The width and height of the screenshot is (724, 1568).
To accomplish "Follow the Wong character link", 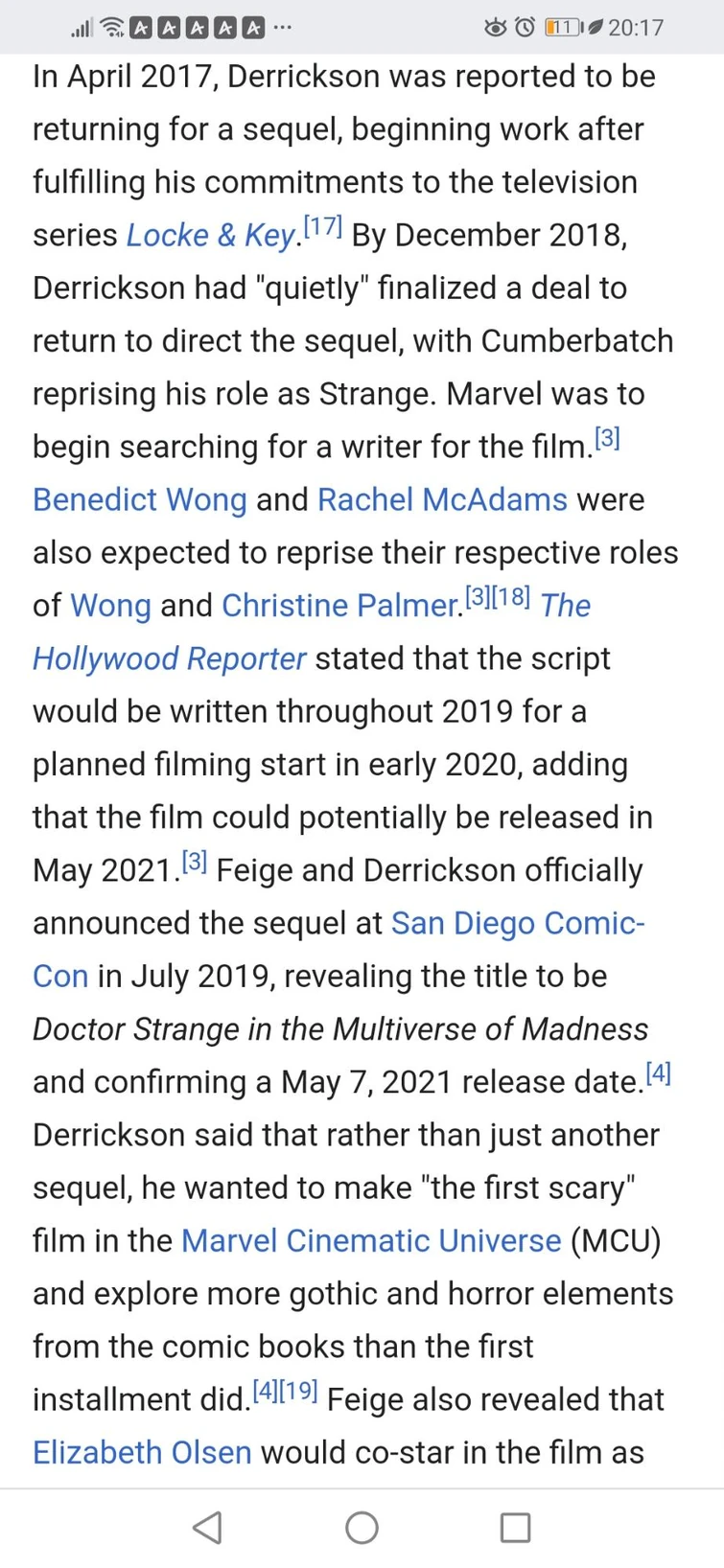I will tap(110, 606).
